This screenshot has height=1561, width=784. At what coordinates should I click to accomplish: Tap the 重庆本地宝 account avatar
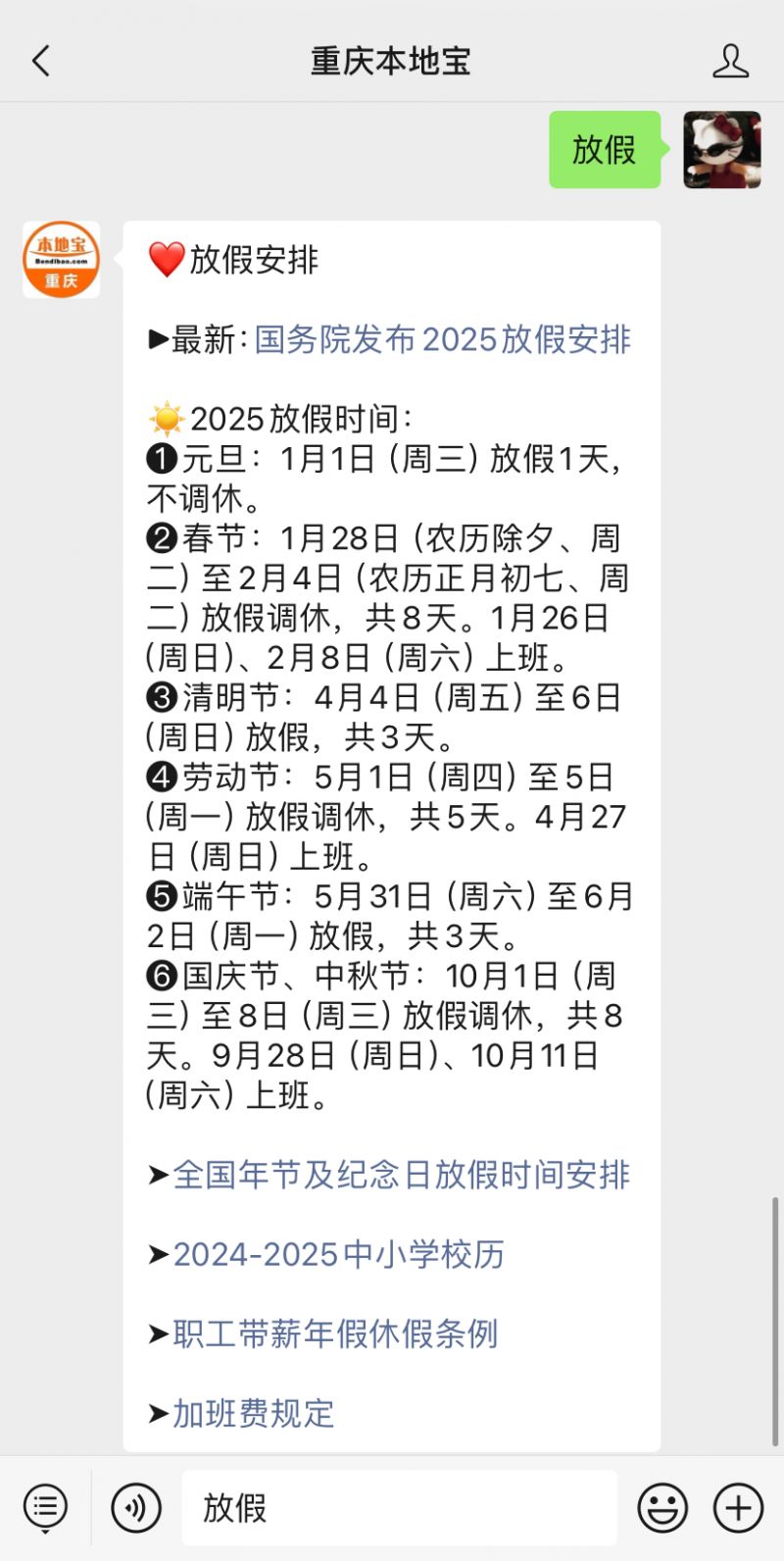(x=61, y=260)
